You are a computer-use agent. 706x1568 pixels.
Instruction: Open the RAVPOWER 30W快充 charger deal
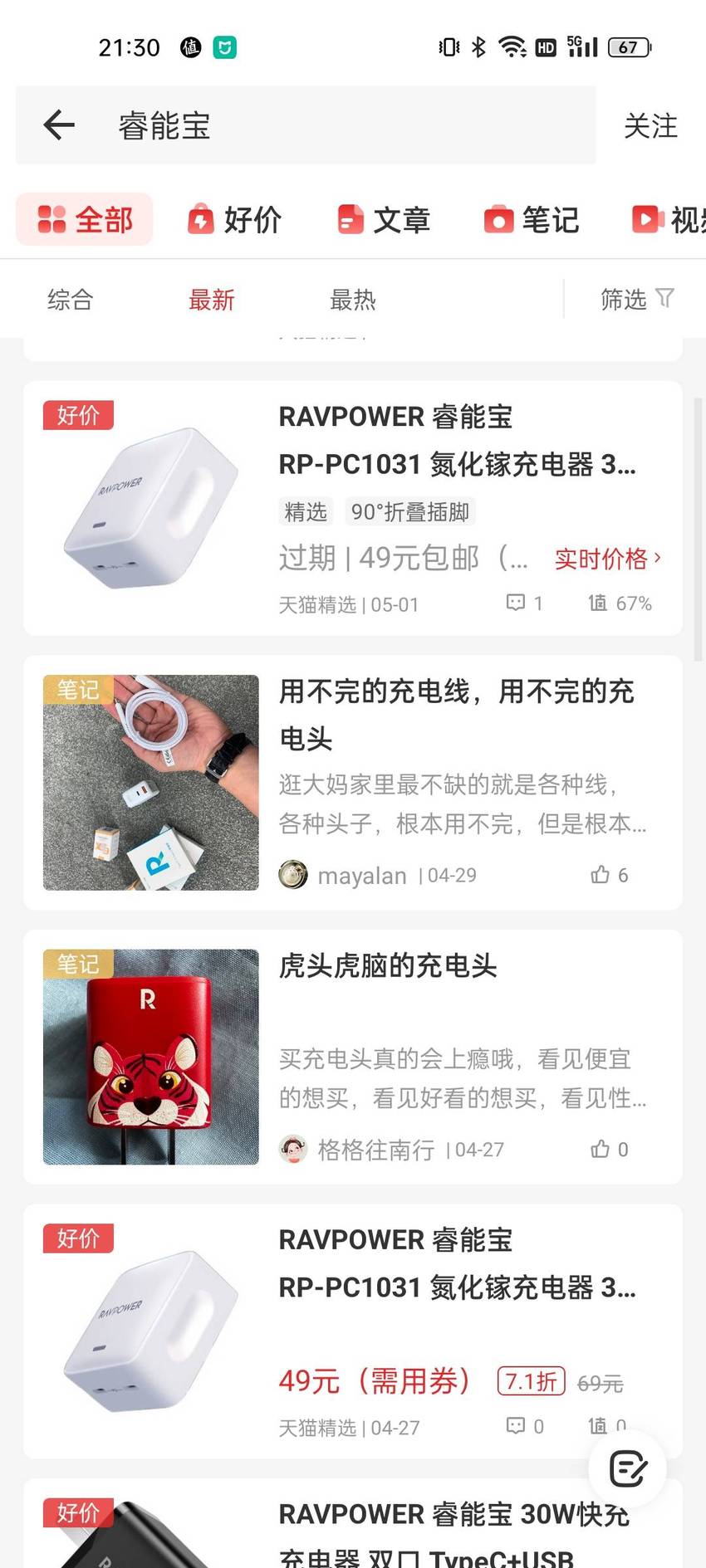pyautogui.click(x=353, y=1524)
